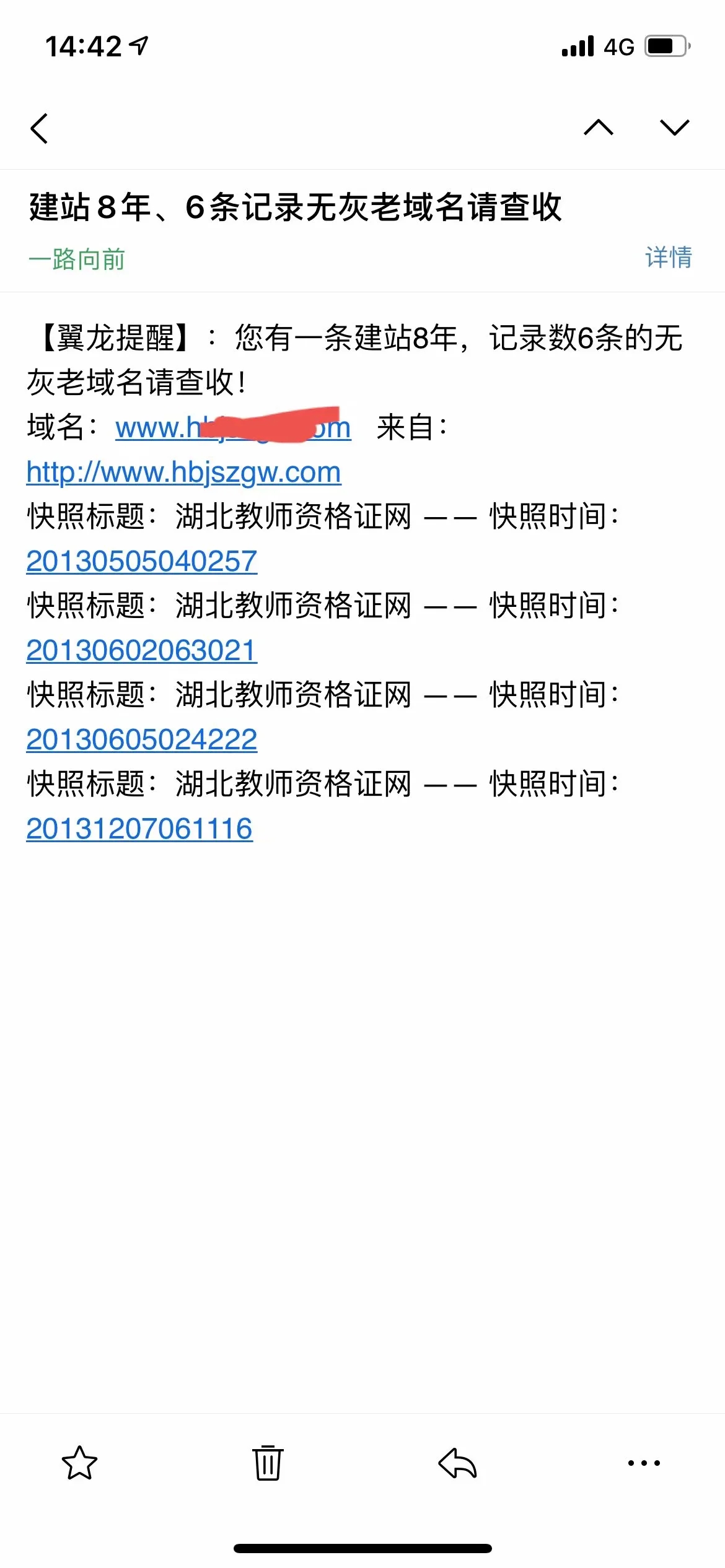Star this email
The height and width of the screenshot is (1568, 725).
80,1463
